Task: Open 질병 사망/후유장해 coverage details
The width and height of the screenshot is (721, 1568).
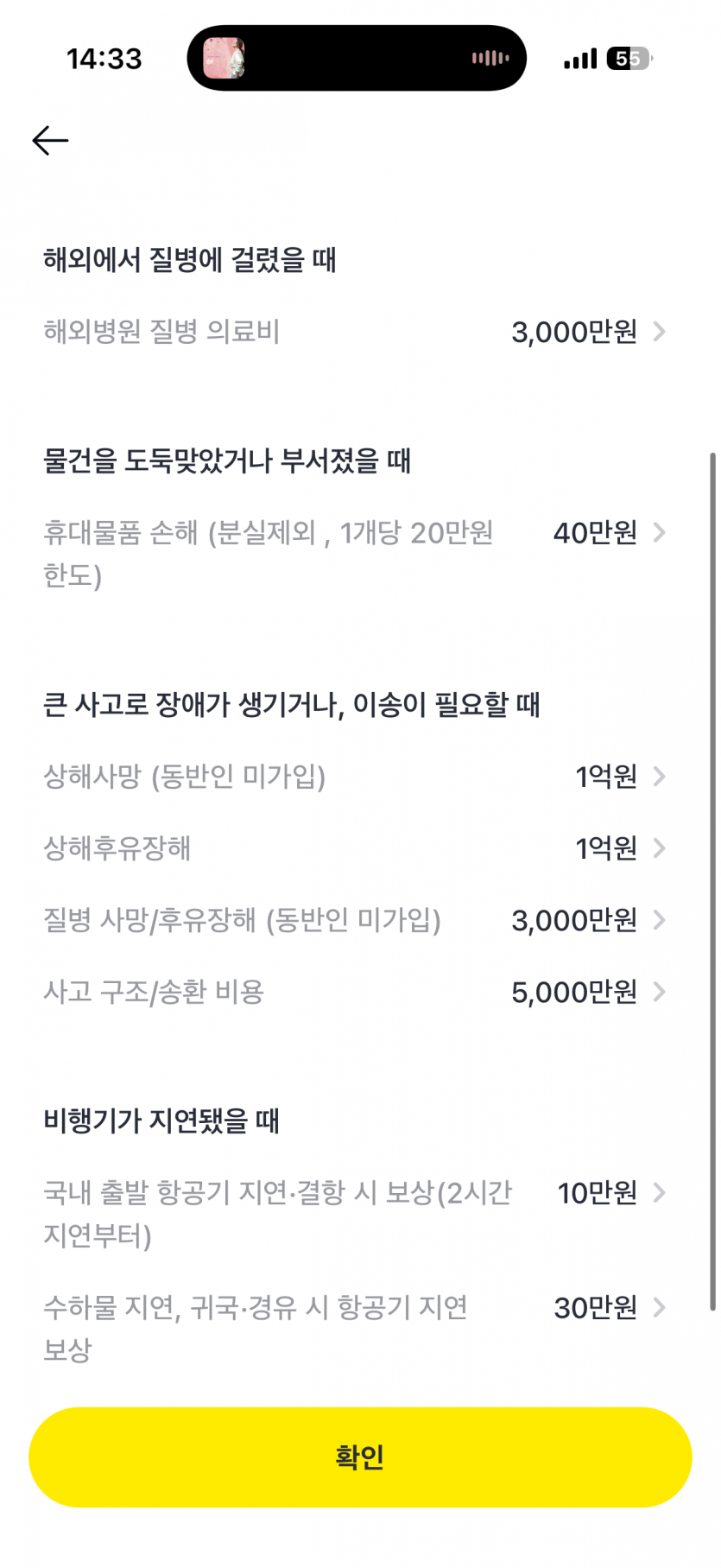Action: click(x=354, y=920)
